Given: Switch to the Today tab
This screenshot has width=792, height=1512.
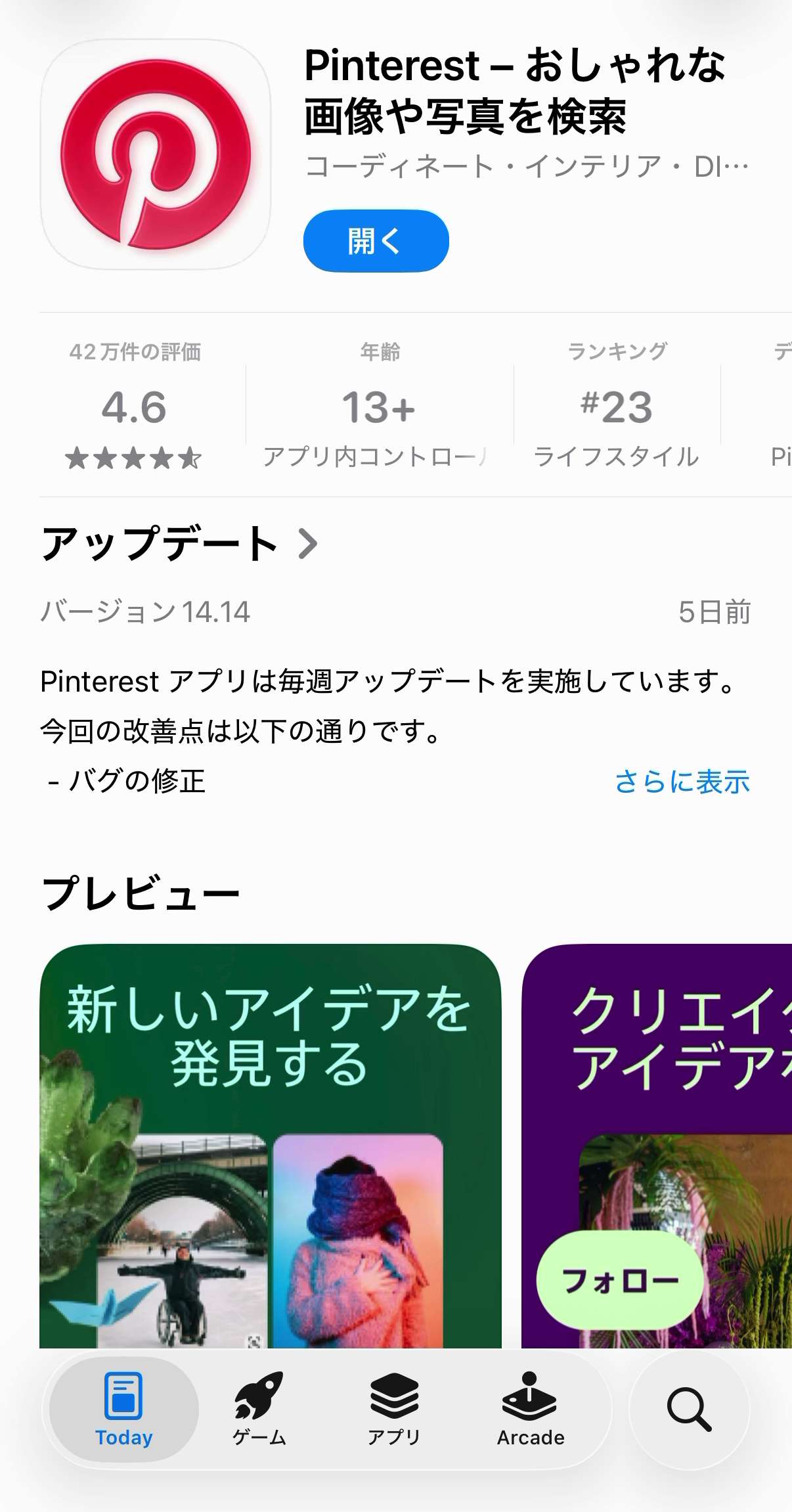Looking at the screenshot, I should pos(123,1410).
